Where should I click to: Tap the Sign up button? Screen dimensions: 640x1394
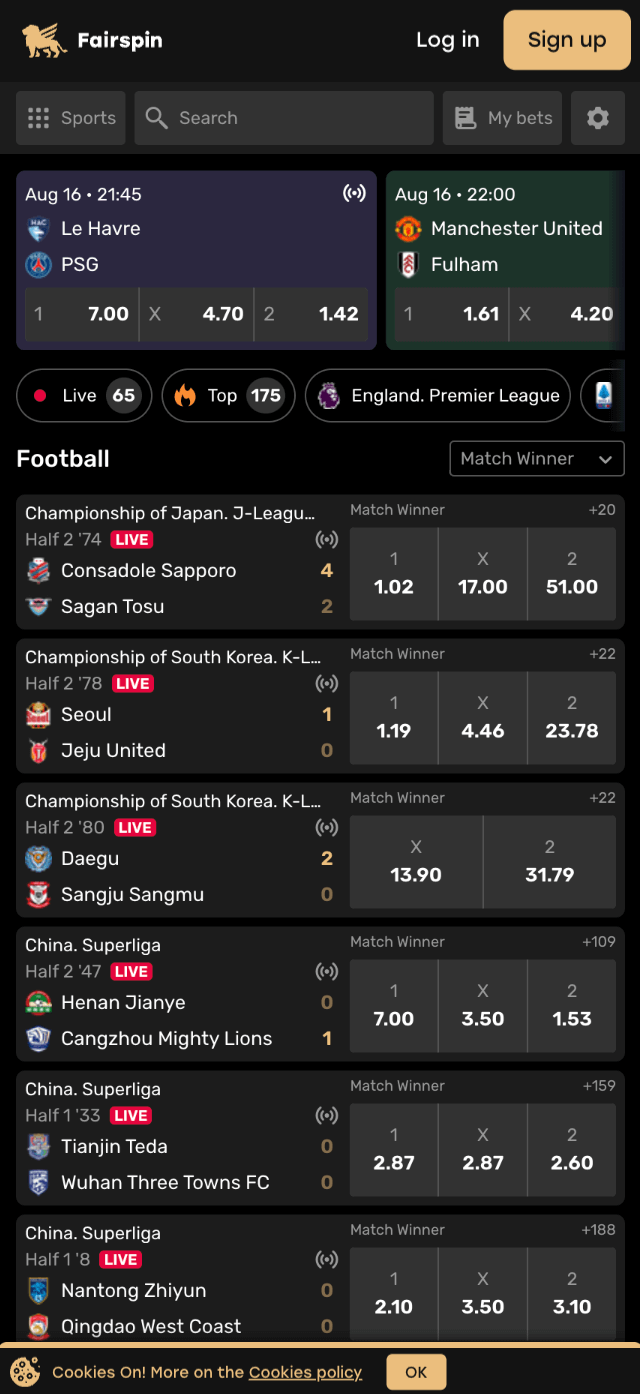[x=567, y=40]
